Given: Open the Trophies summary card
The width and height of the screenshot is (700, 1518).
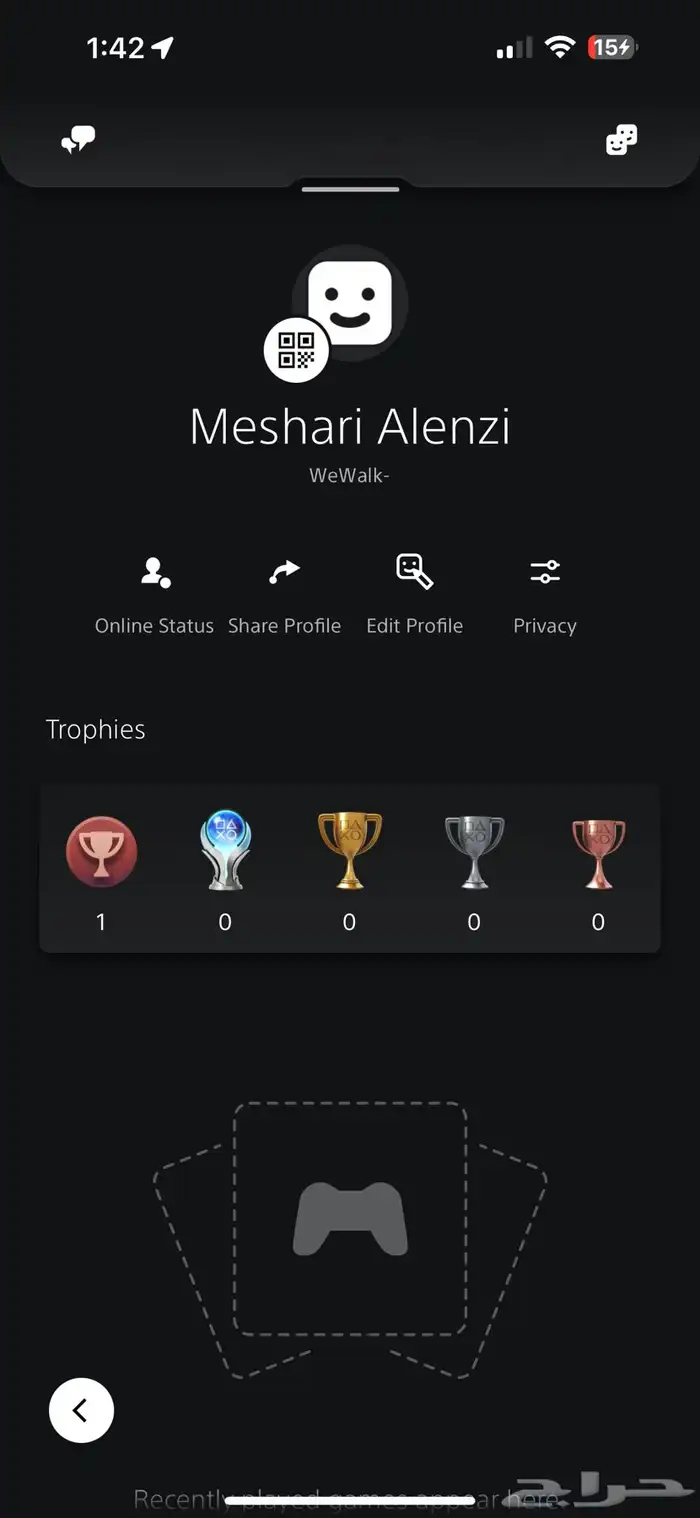Looking at the screenshot, I should point(350,868).
